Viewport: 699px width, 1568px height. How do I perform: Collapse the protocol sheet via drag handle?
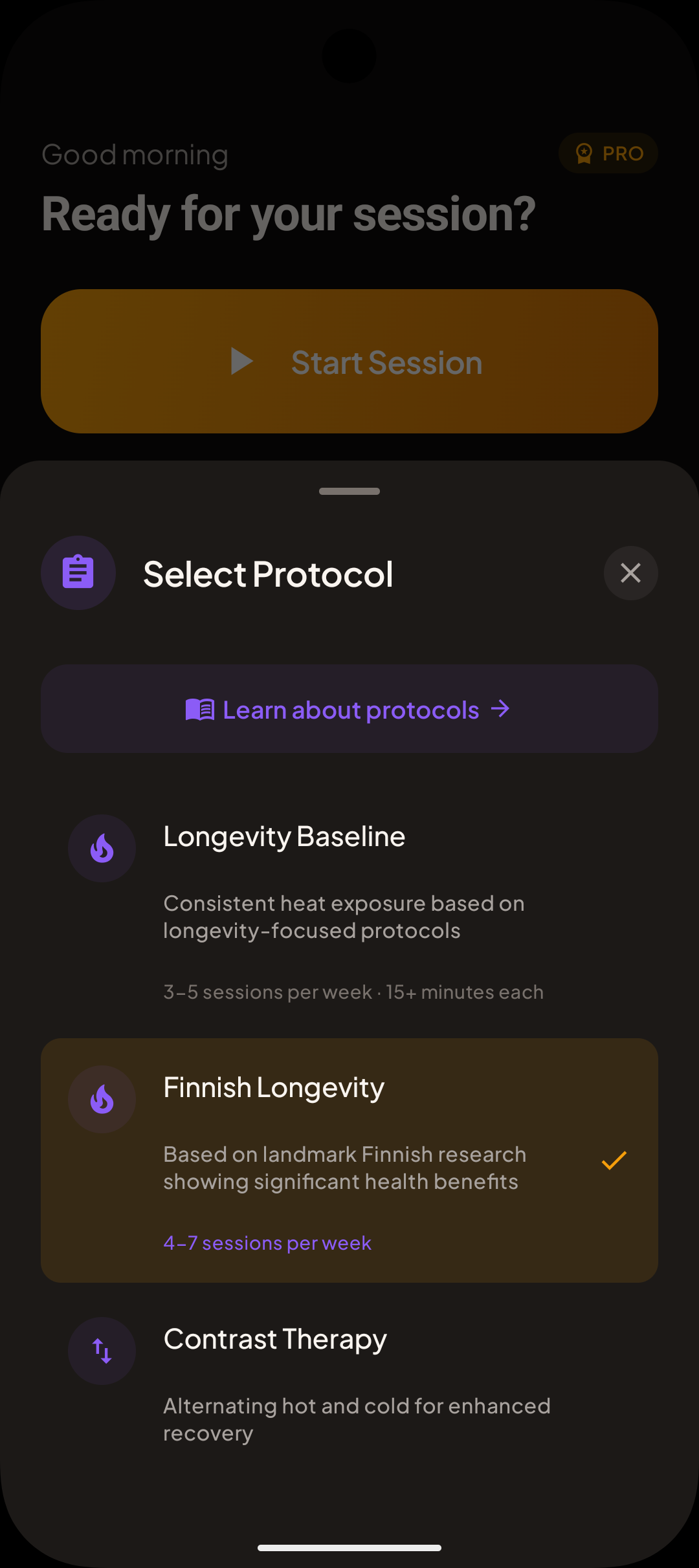(349, 492)
